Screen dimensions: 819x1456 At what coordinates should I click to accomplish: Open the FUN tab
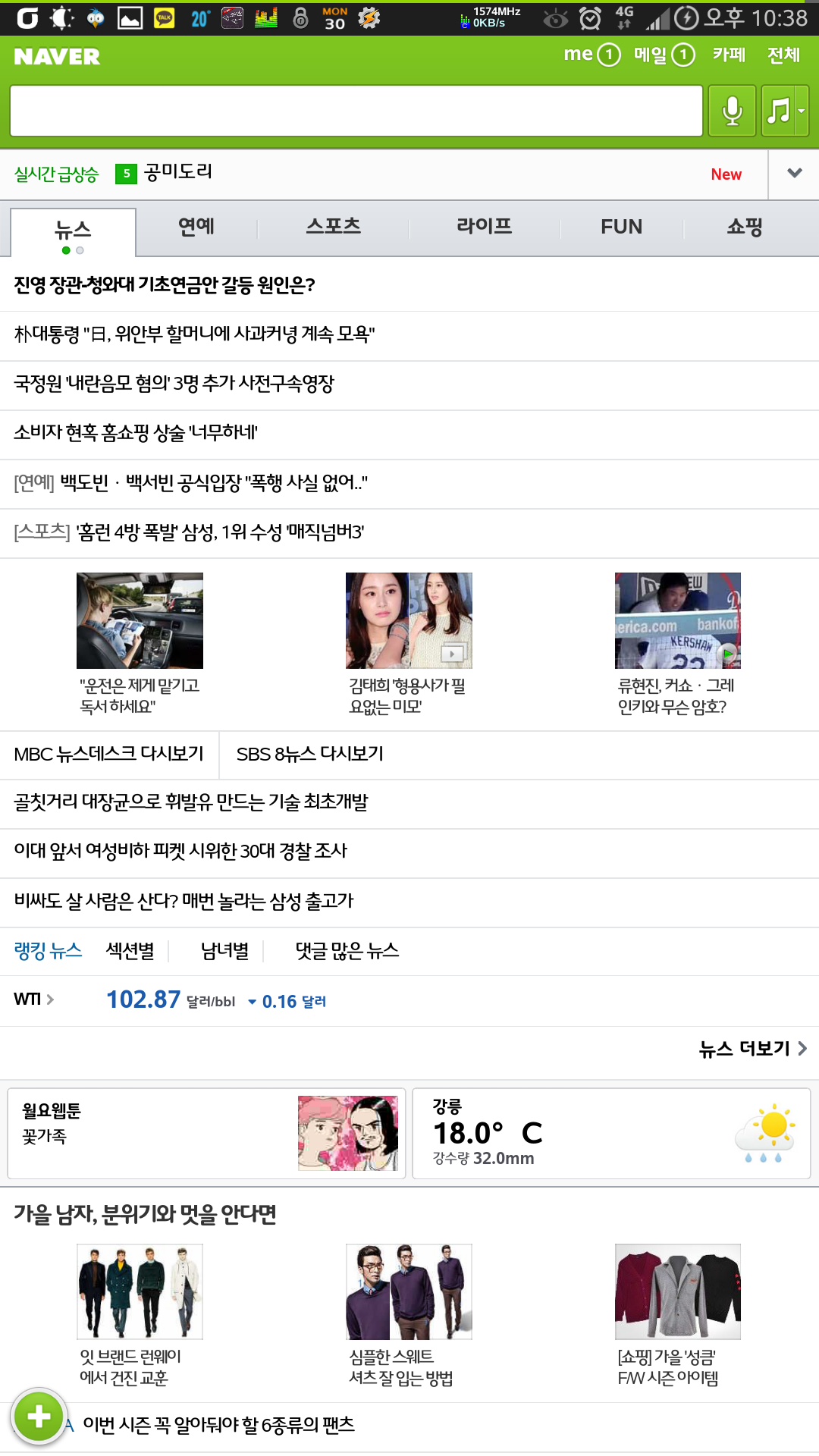pos(621,227)
